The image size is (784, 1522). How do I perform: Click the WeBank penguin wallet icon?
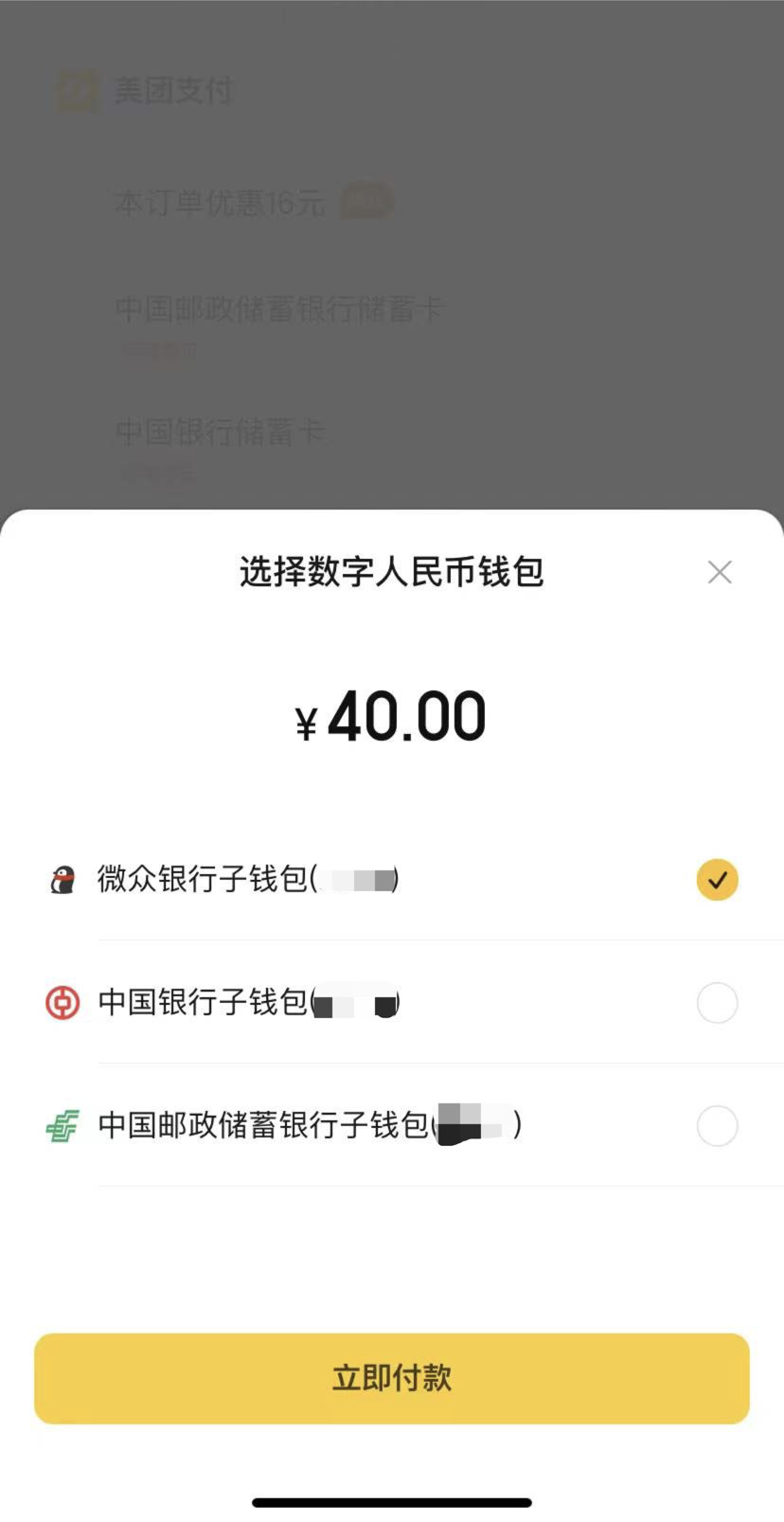click(61, 879)
